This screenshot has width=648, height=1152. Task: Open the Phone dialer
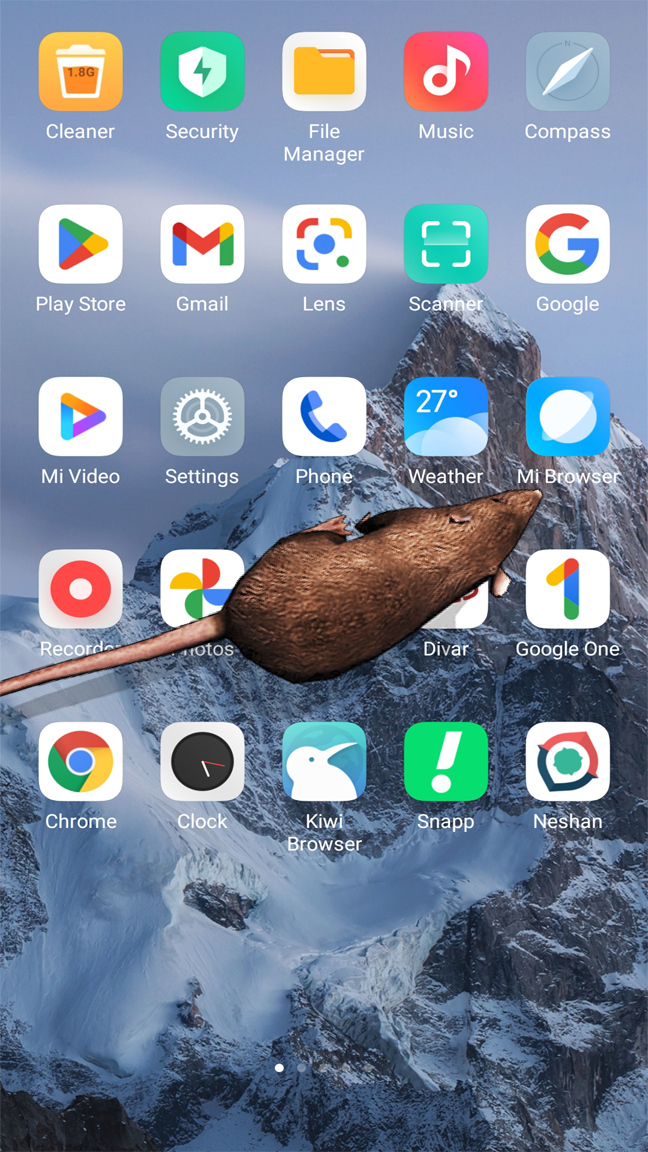tap(324, 417)
